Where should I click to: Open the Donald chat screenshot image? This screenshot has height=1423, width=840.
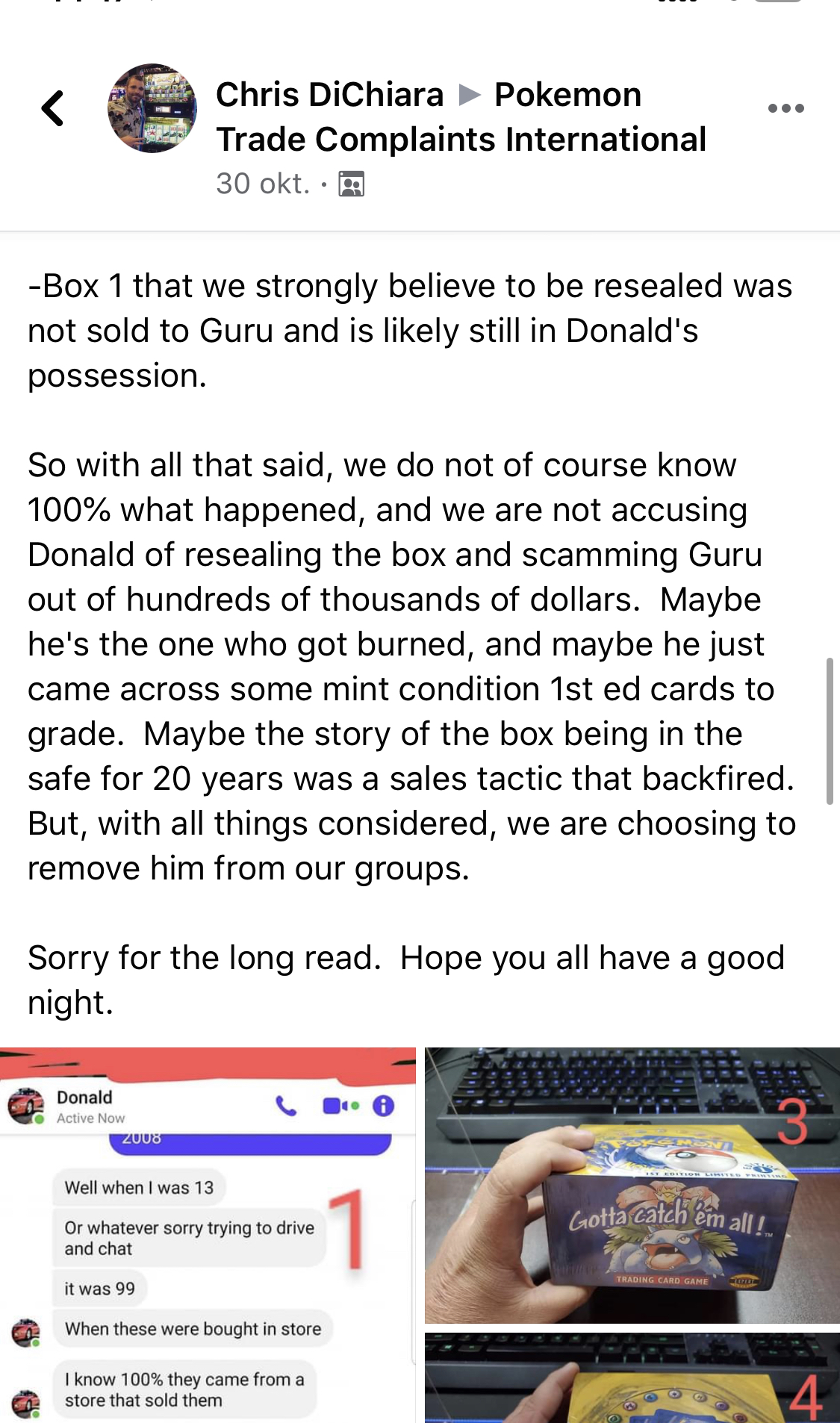coord(208,1235)
